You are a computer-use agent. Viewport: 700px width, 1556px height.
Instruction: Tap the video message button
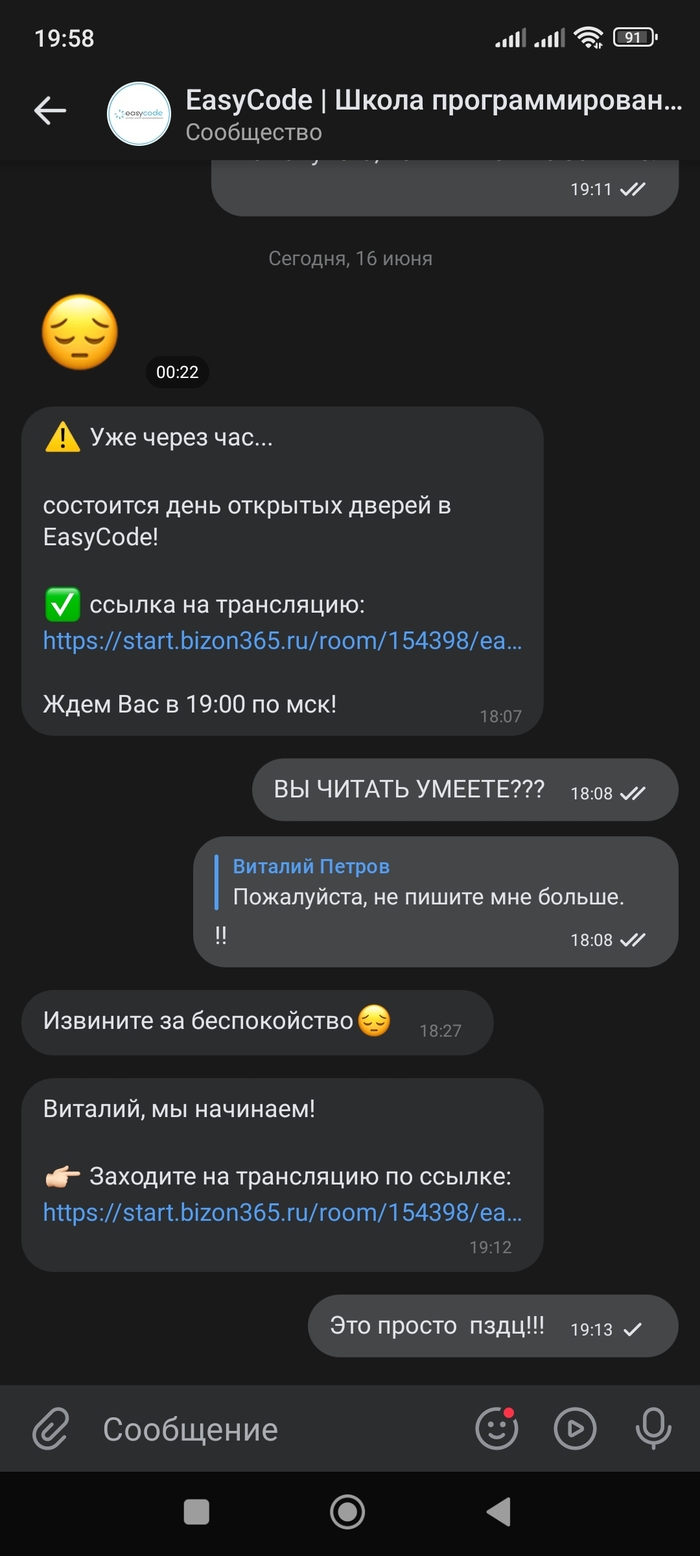click(x=575, y=1429)
